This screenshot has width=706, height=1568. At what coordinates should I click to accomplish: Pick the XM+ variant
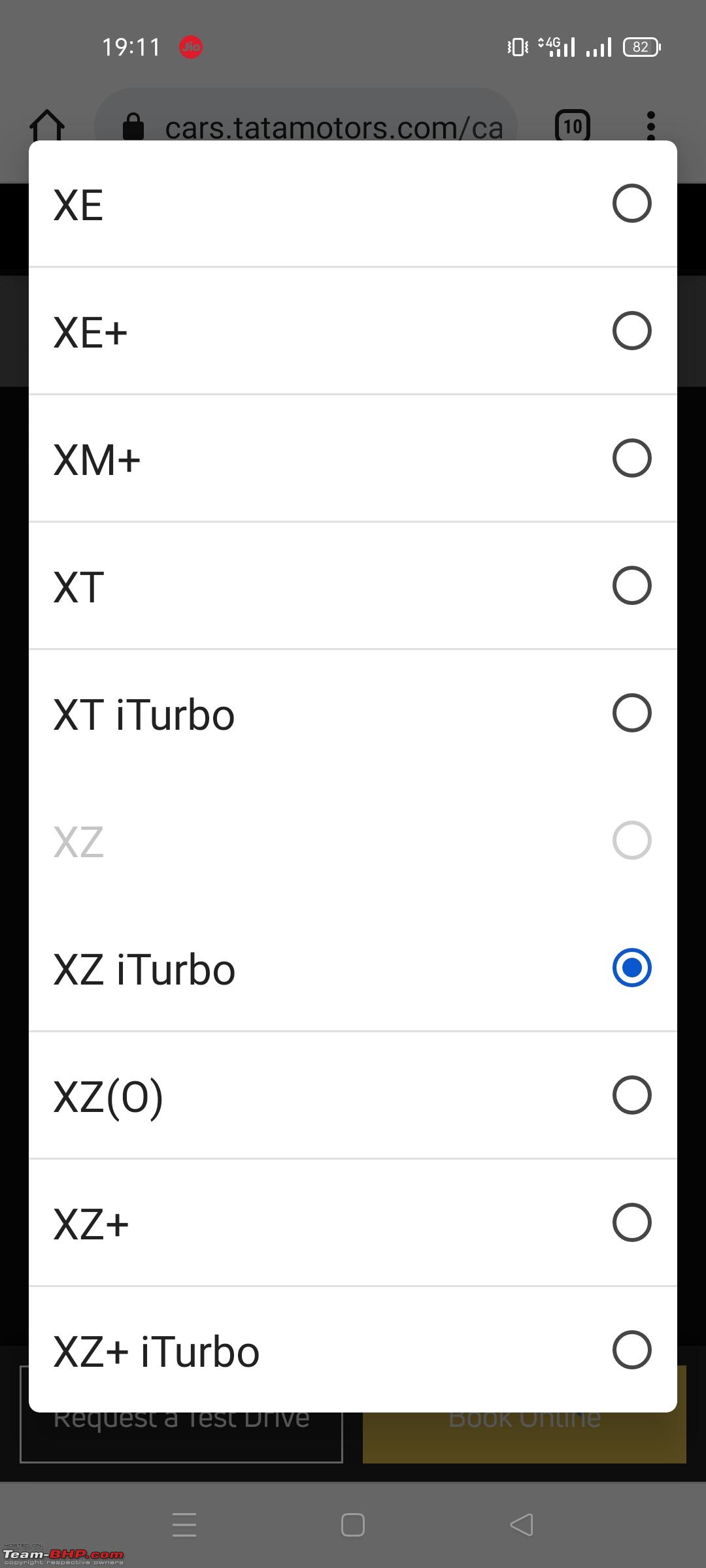[x=353, y=458]
